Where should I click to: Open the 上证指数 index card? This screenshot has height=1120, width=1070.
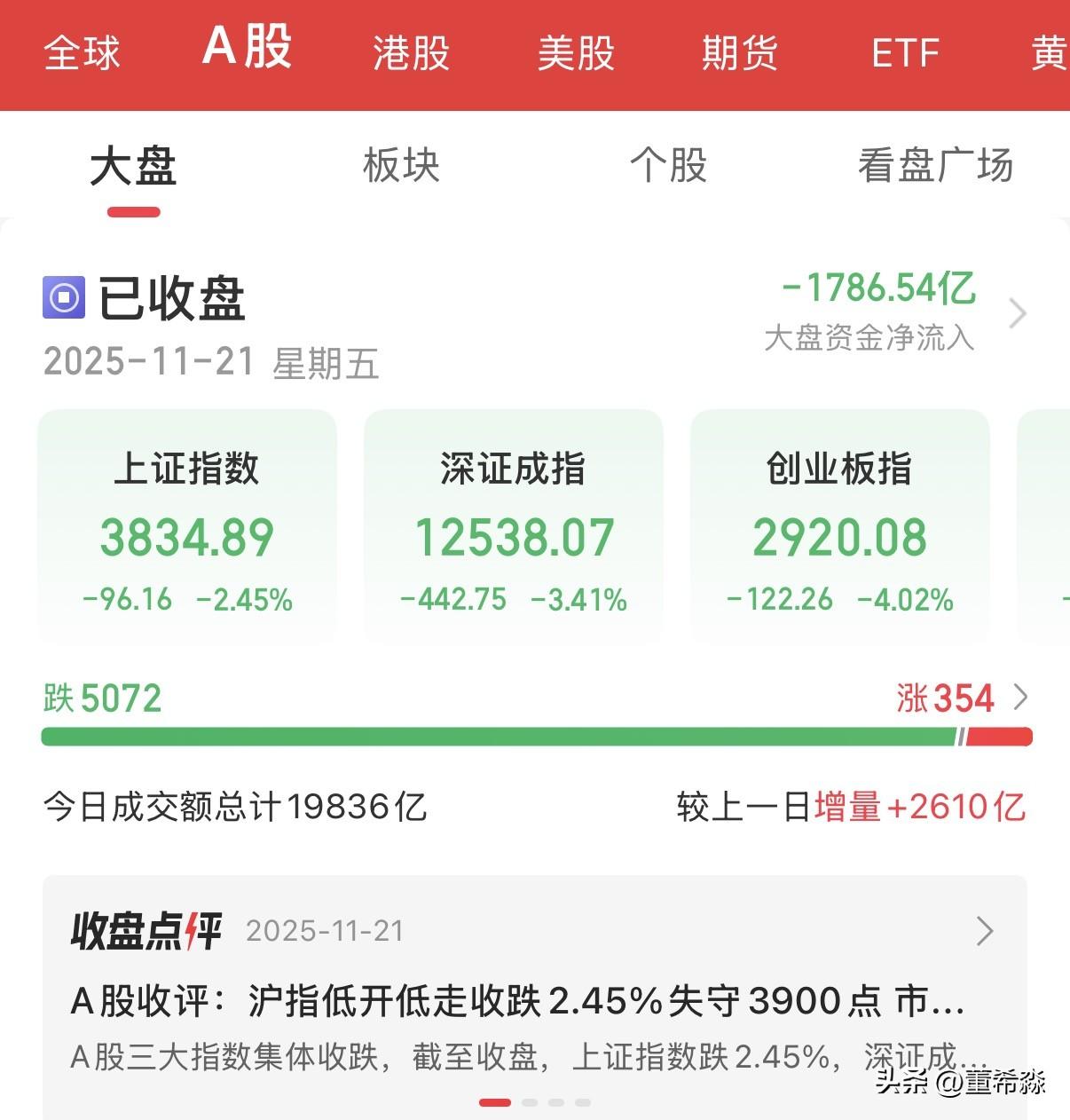click(x=187, y=528)
